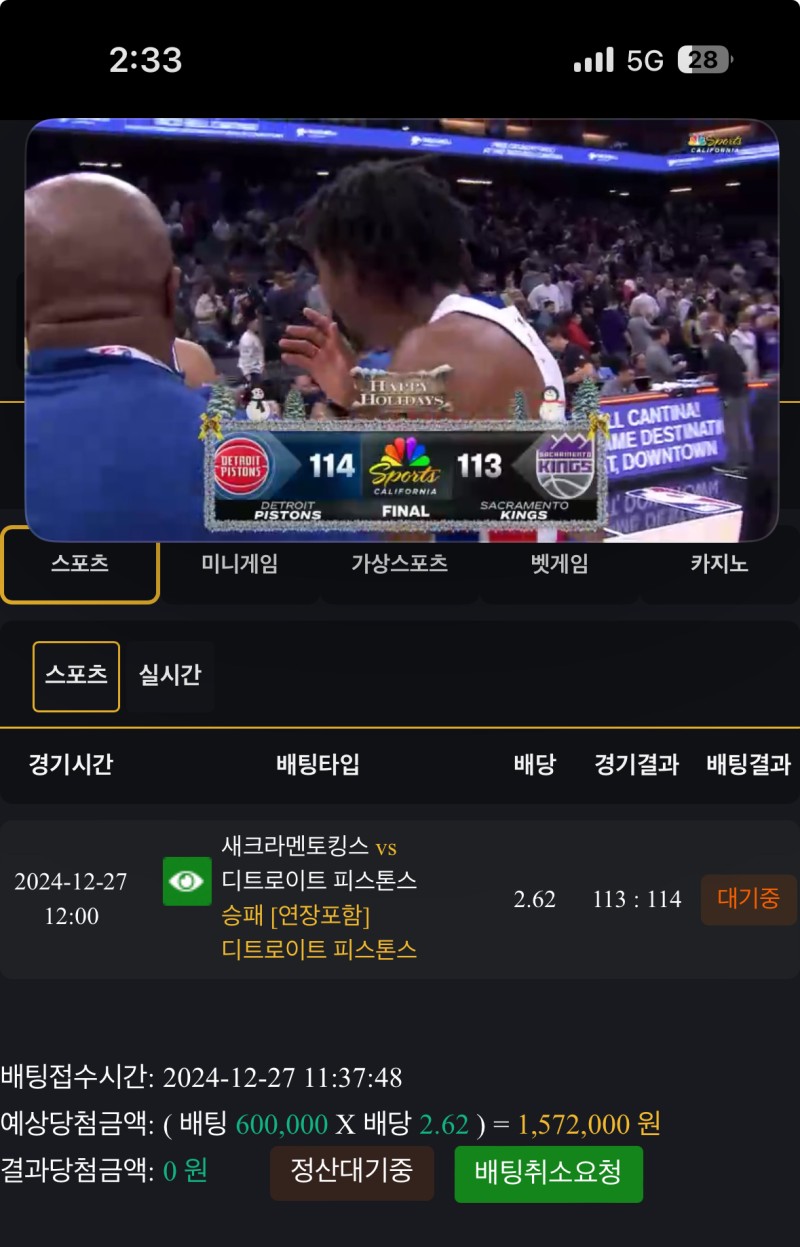The width and height of the screenshot is (800, 1247).
Task: Tap the green eye icon on the bet
Action: pos(187,882)
